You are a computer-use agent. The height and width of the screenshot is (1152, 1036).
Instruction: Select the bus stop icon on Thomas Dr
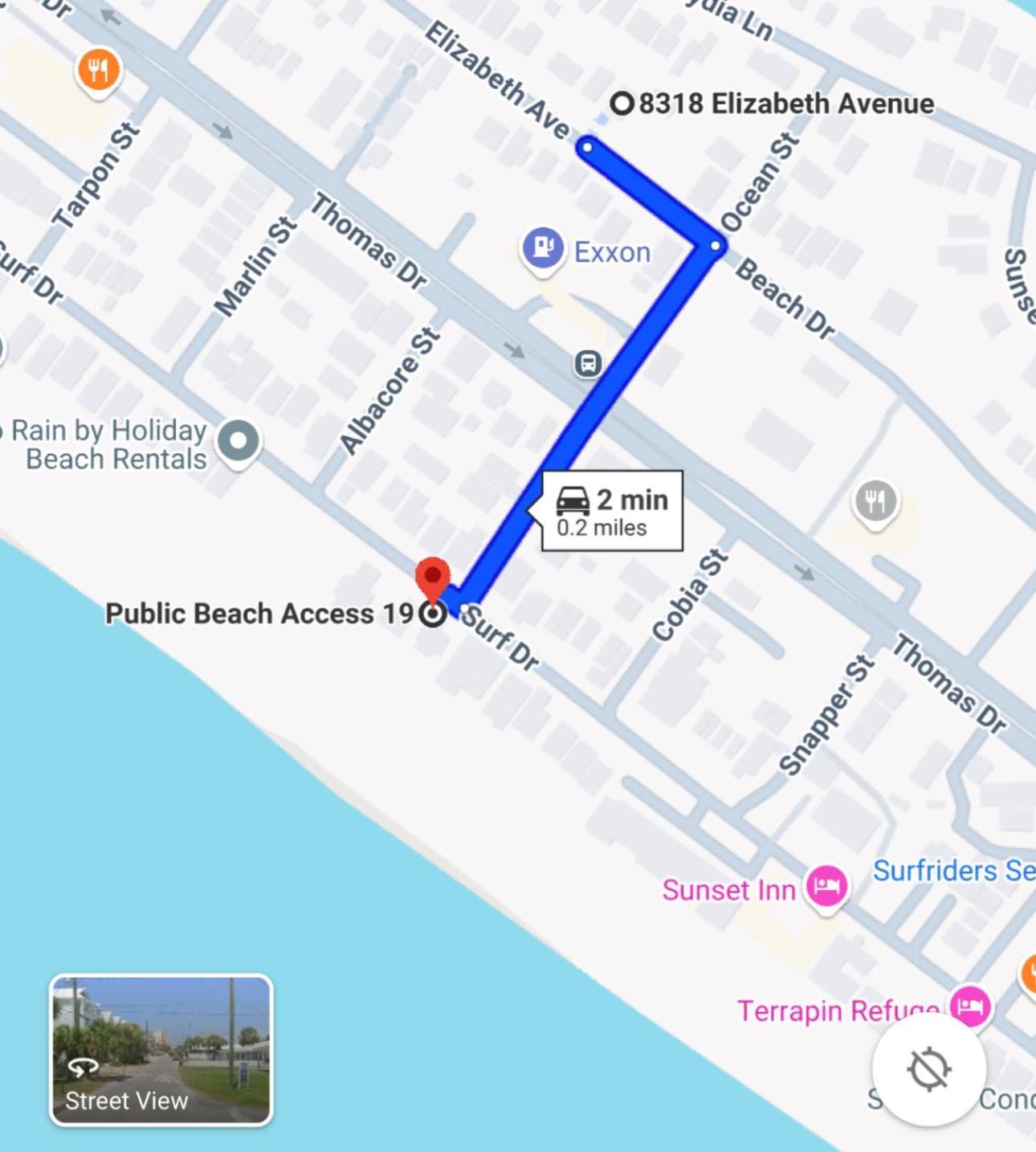click(588, 363)
